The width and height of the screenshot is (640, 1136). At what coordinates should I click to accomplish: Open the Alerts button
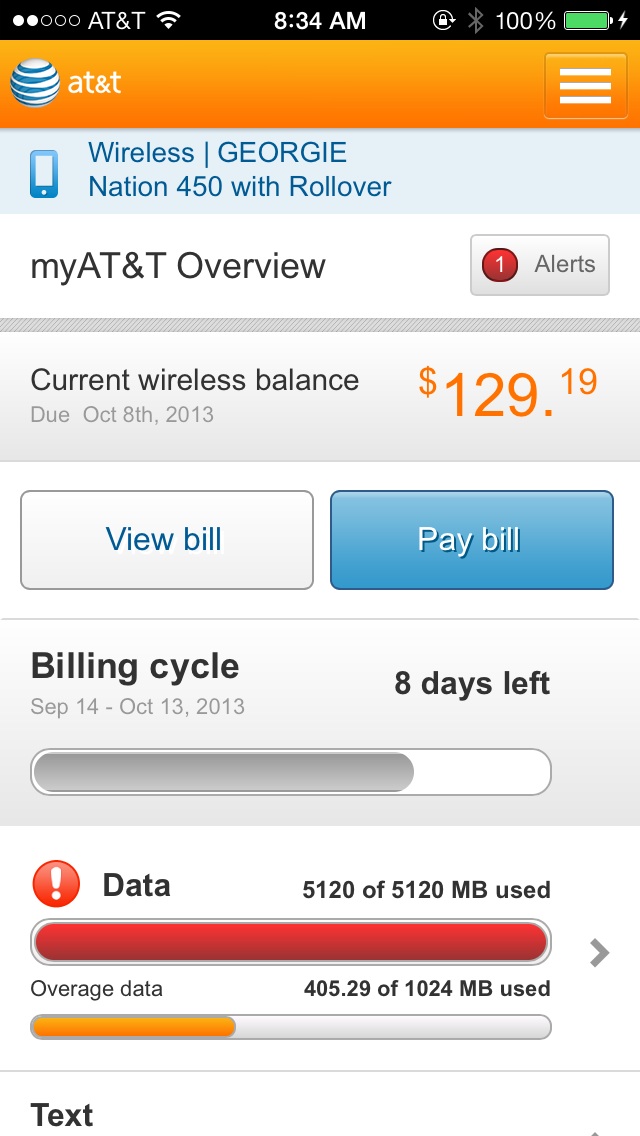click(x=540, y=264)
